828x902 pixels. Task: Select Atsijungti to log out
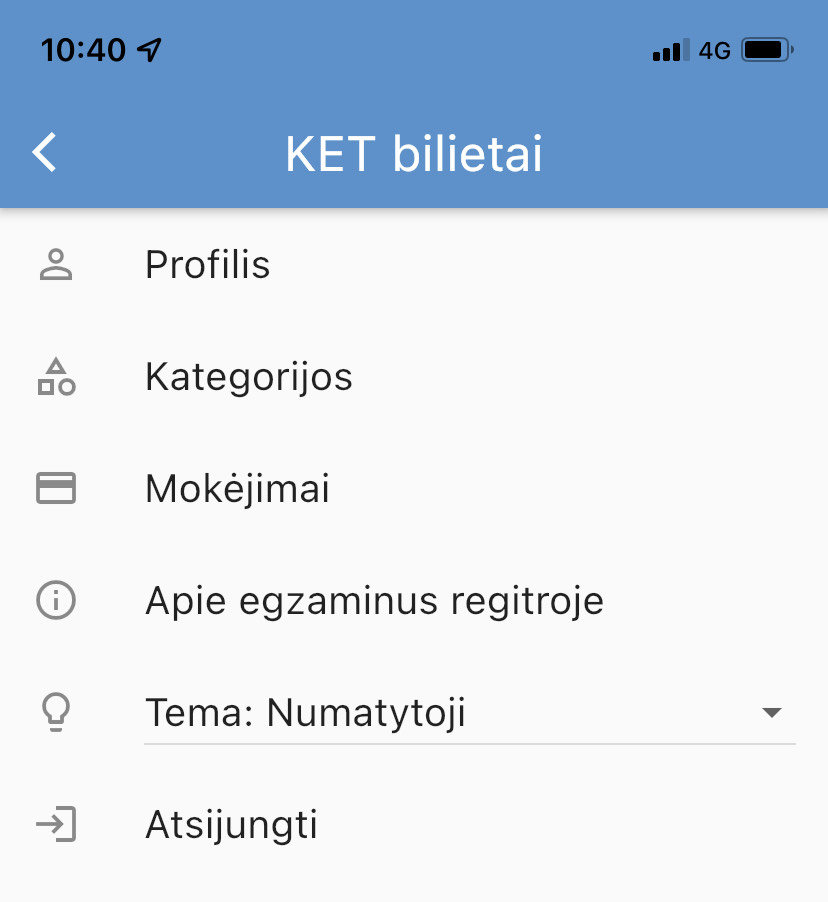click(x=231, y=825)
